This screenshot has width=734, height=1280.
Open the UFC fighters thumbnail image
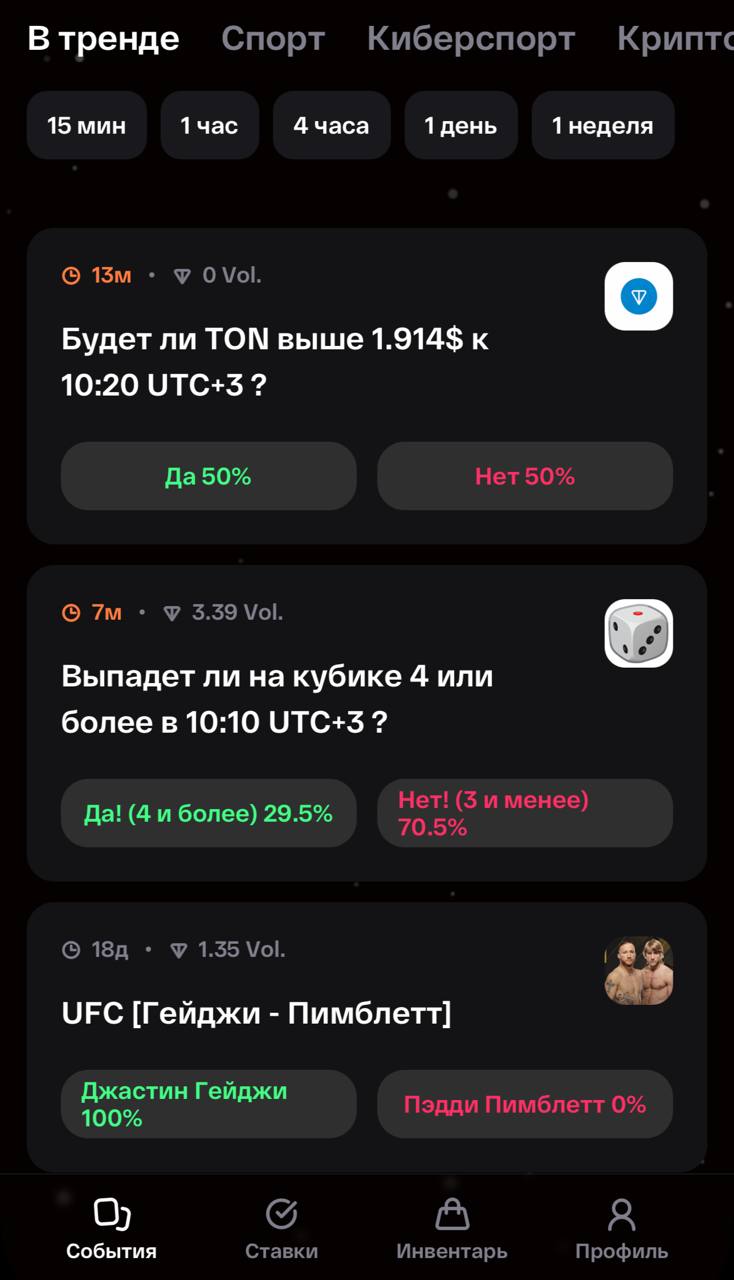click(638, 970)
